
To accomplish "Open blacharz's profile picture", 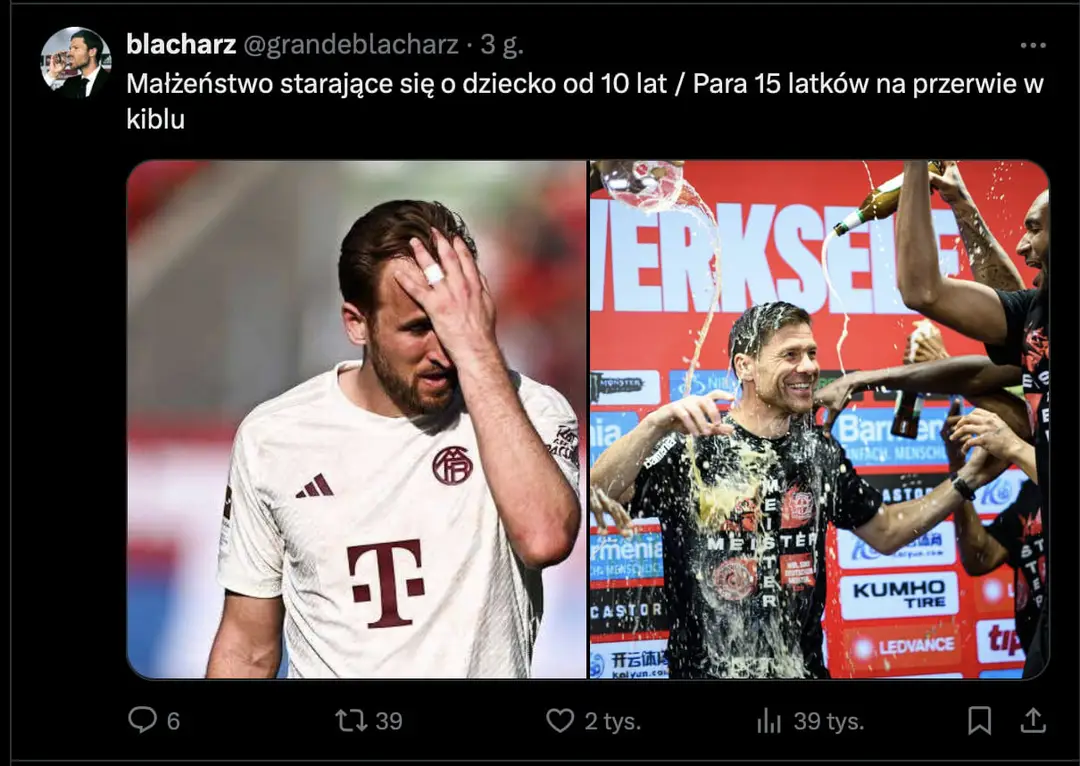I will pos(76,62).
